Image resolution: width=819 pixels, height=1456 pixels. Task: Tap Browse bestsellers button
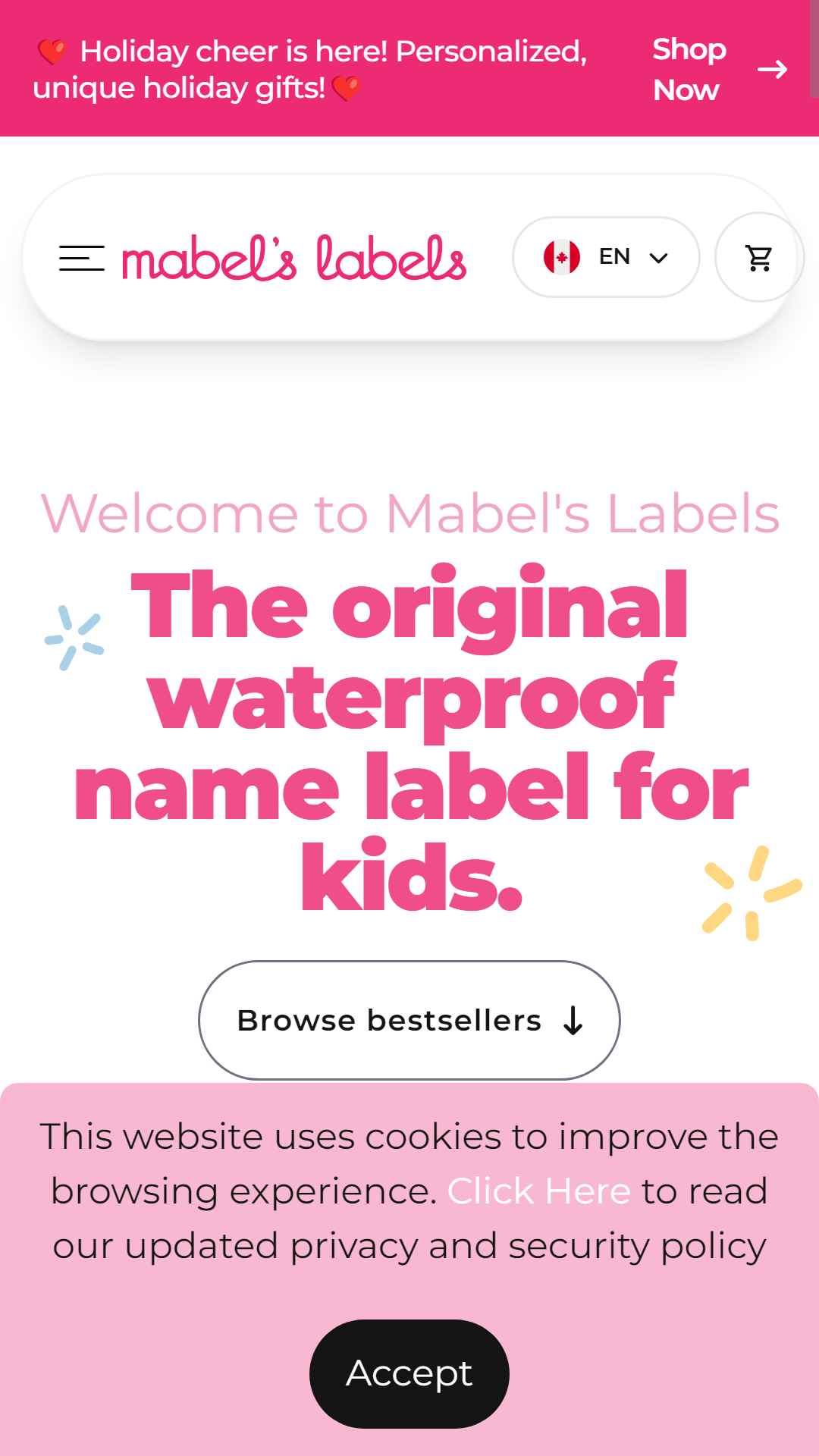coord(409,1020)
